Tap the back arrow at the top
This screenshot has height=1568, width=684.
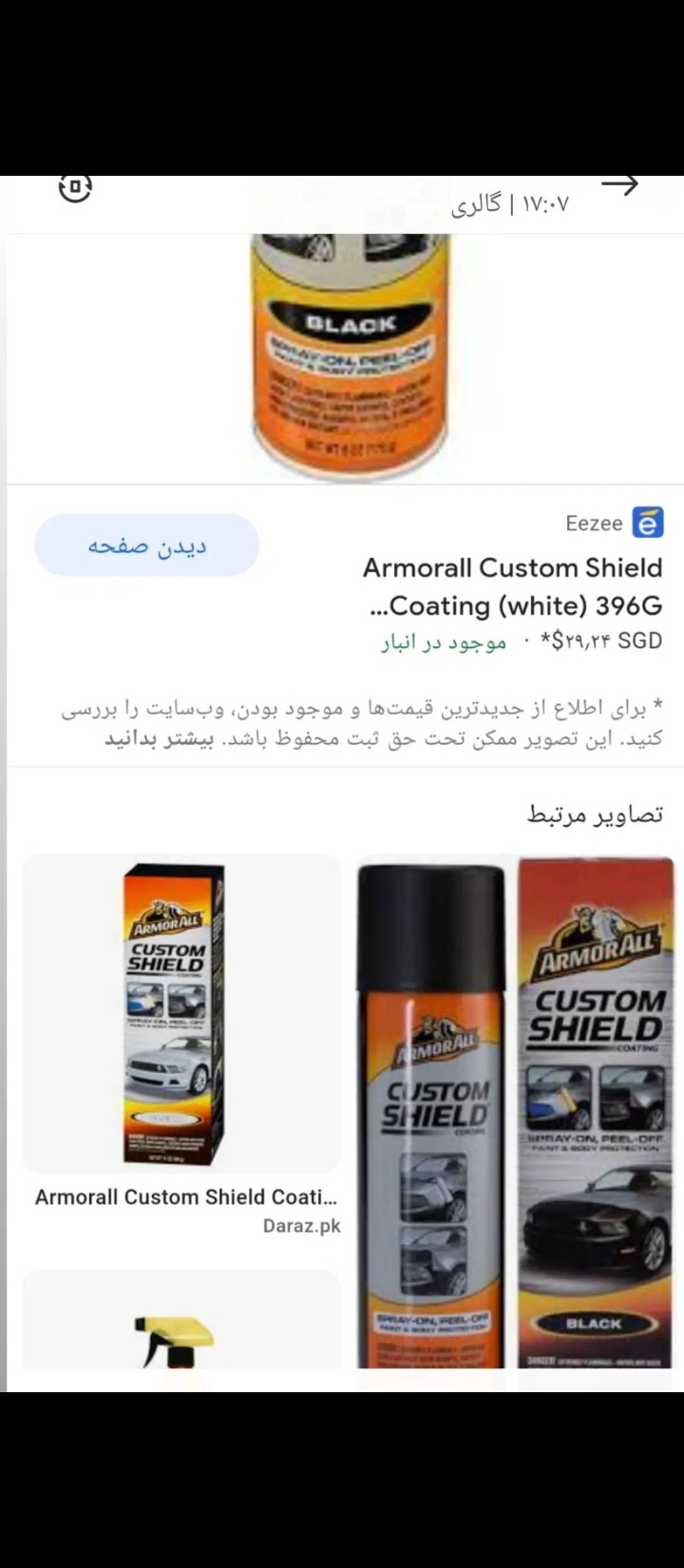[619, 185]
